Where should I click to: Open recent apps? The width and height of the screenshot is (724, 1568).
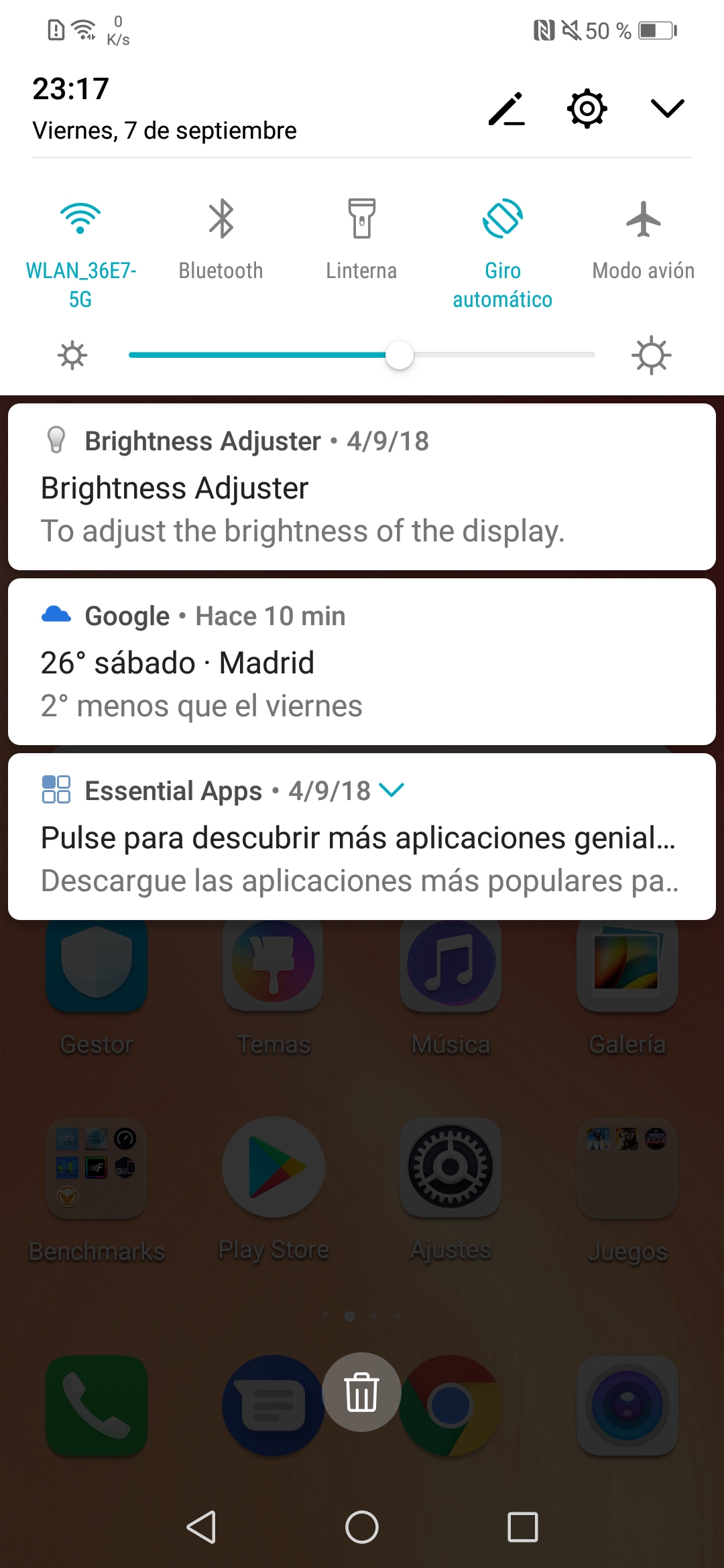(x=523, y=1527)
